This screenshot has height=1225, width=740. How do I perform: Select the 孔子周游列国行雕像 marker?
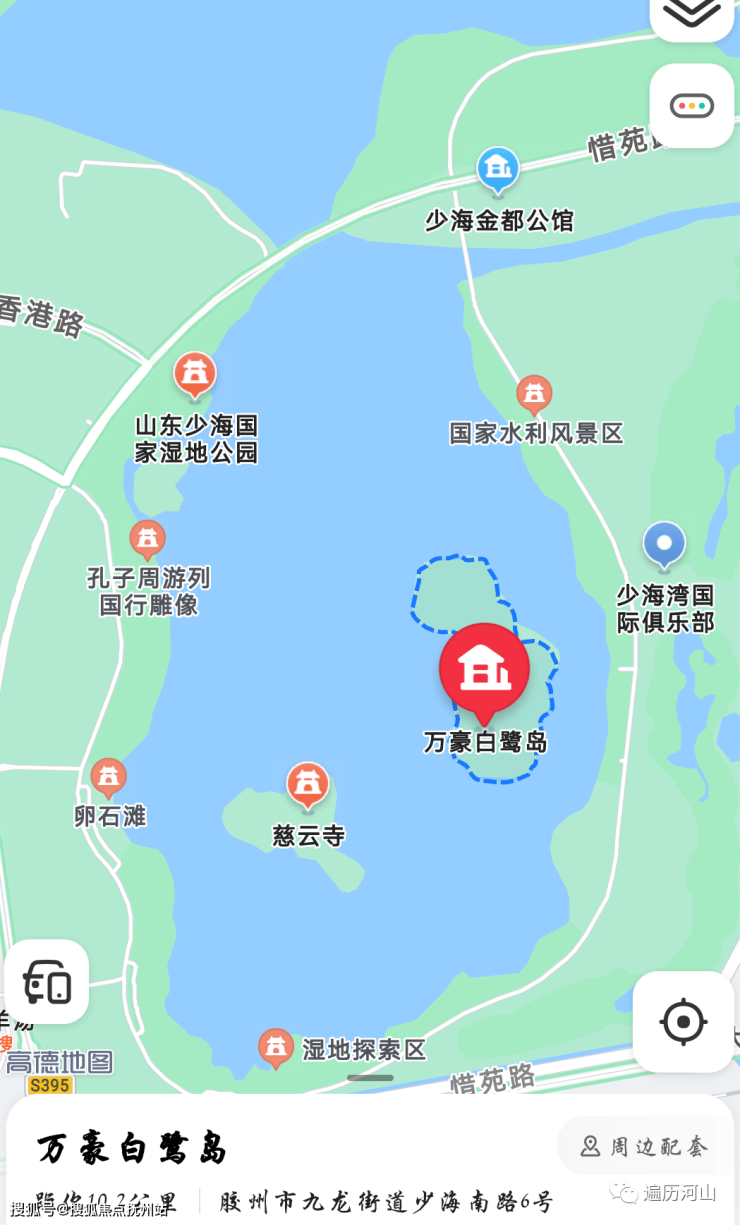pos(147,539)
